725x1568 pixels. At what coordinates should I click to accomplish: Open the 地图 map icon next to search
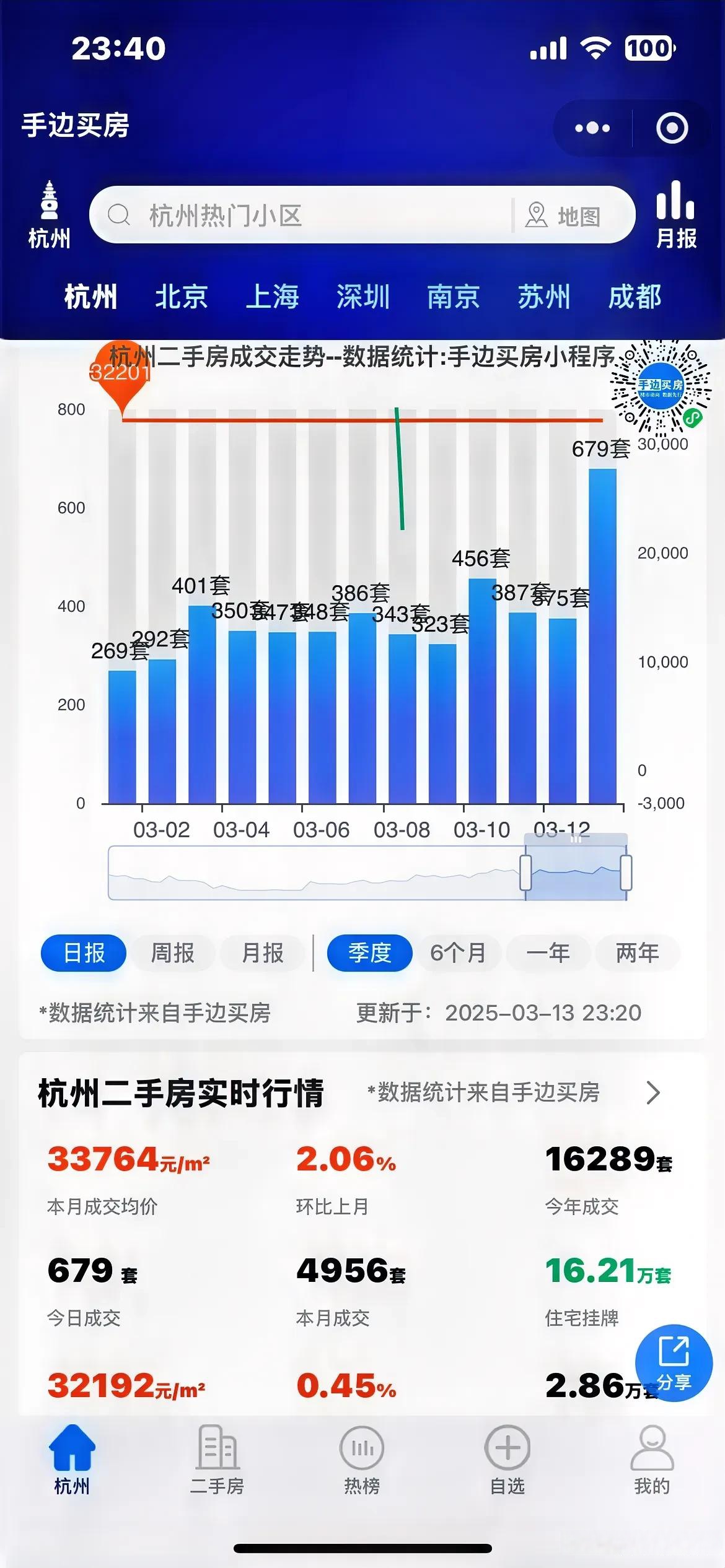pos(568,214)
